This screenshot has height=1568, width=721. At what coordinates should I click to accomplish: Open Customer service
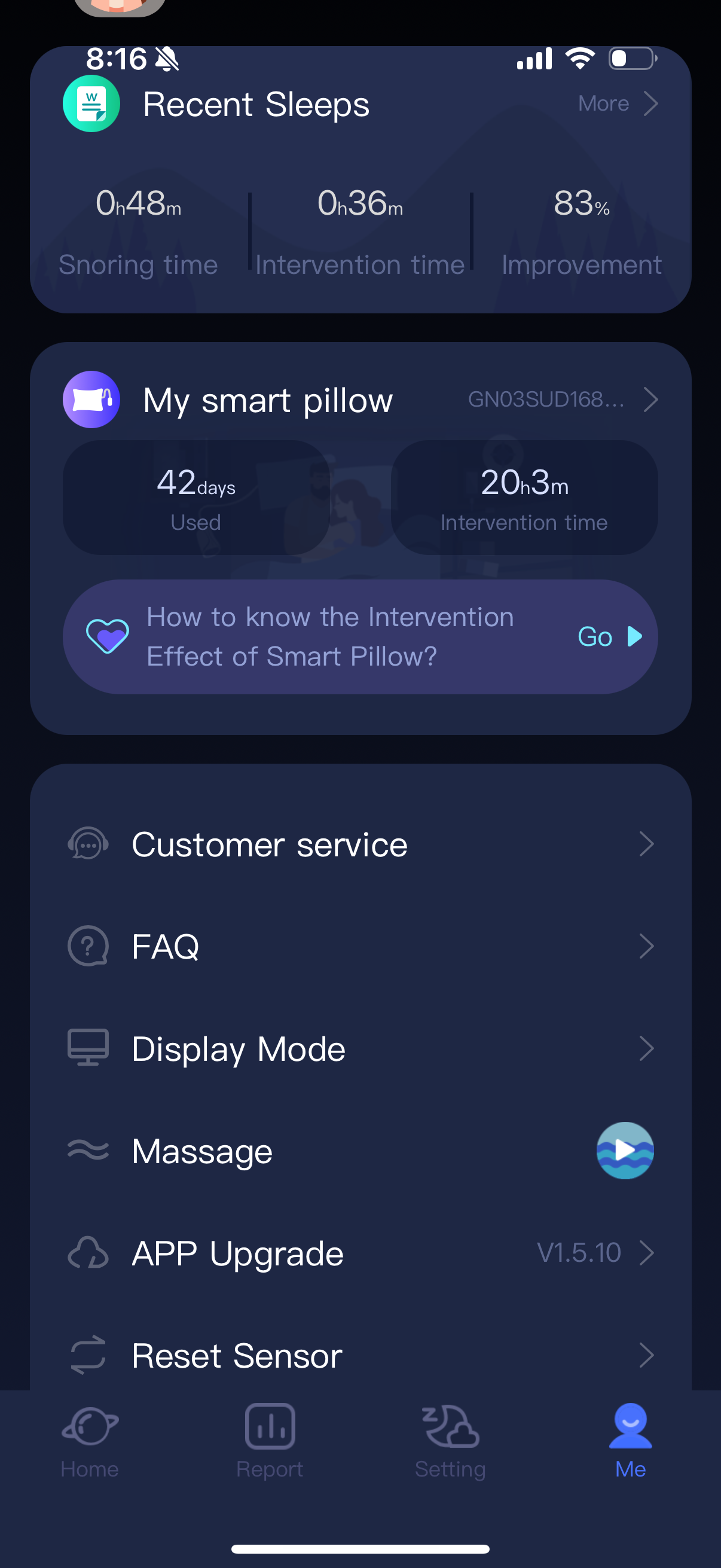[360, 844]
